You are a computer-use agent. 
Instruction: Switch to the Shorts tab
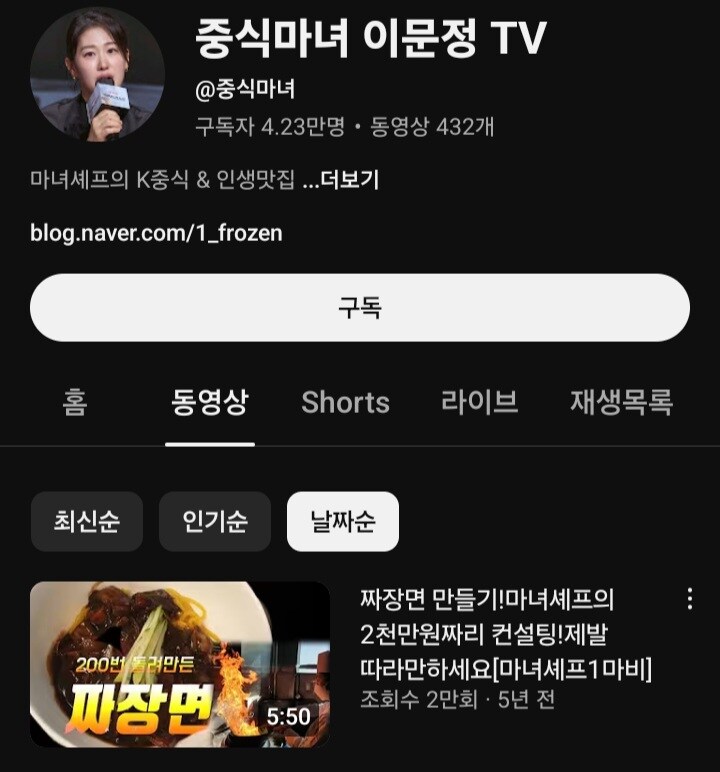(x=345, y=402)
